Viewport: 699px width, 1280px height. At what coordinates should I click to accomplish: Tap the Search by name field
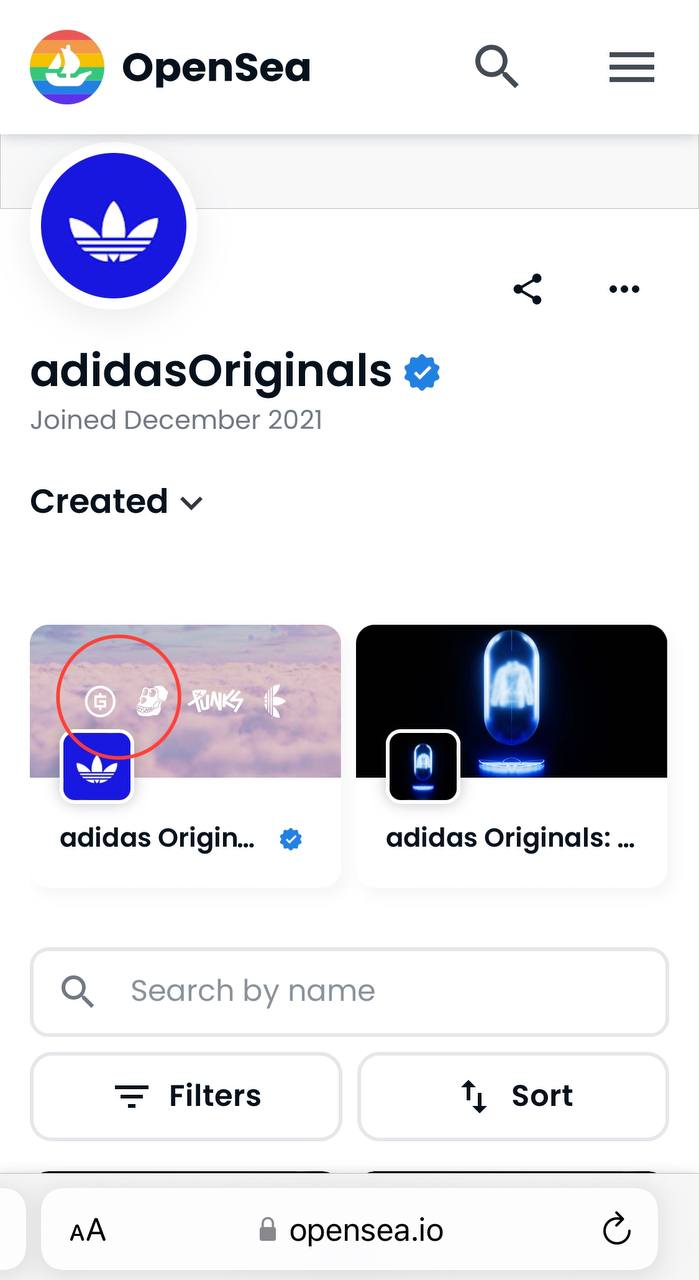pos(349,991)
